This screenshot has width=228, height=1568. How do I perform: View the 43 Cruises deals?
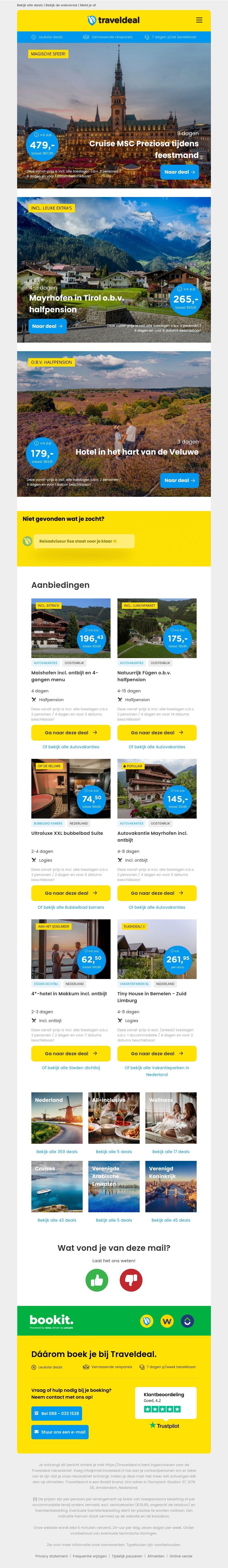tap(56, 1220)
